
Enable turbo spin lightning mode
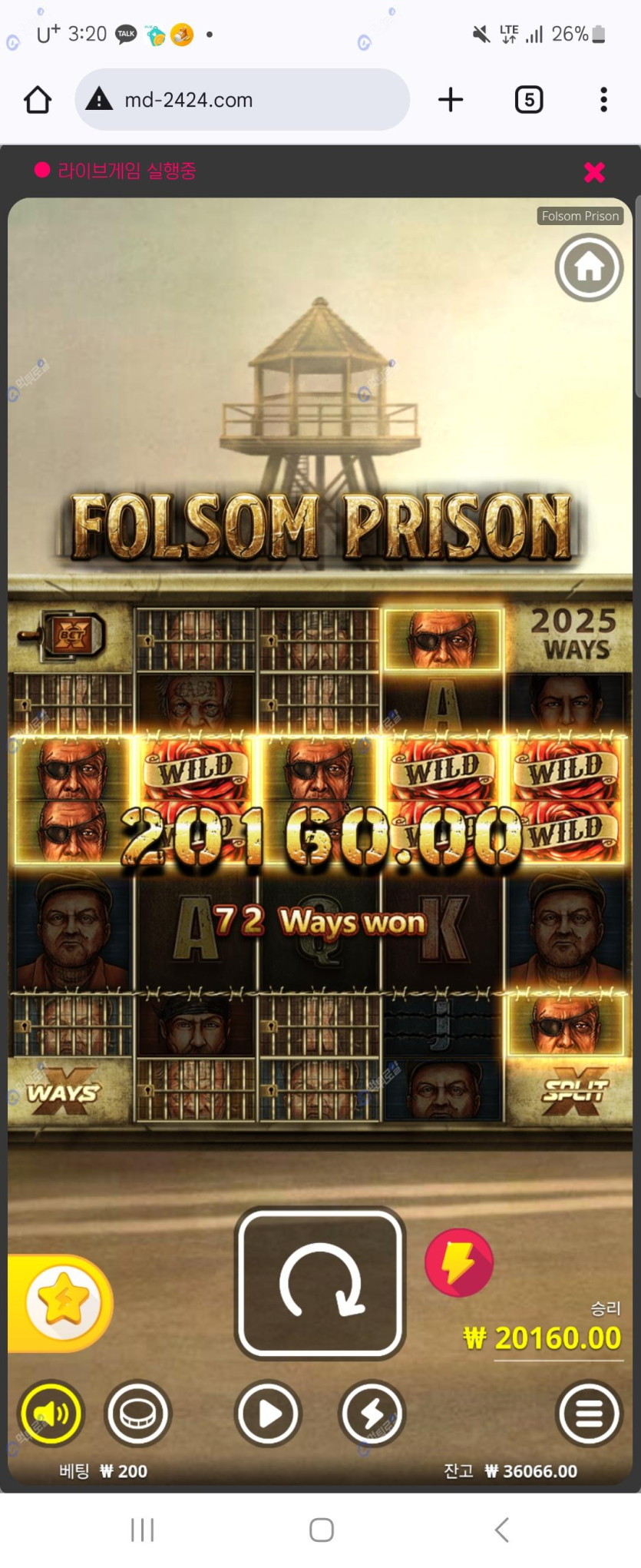(x=372, y=1413)
